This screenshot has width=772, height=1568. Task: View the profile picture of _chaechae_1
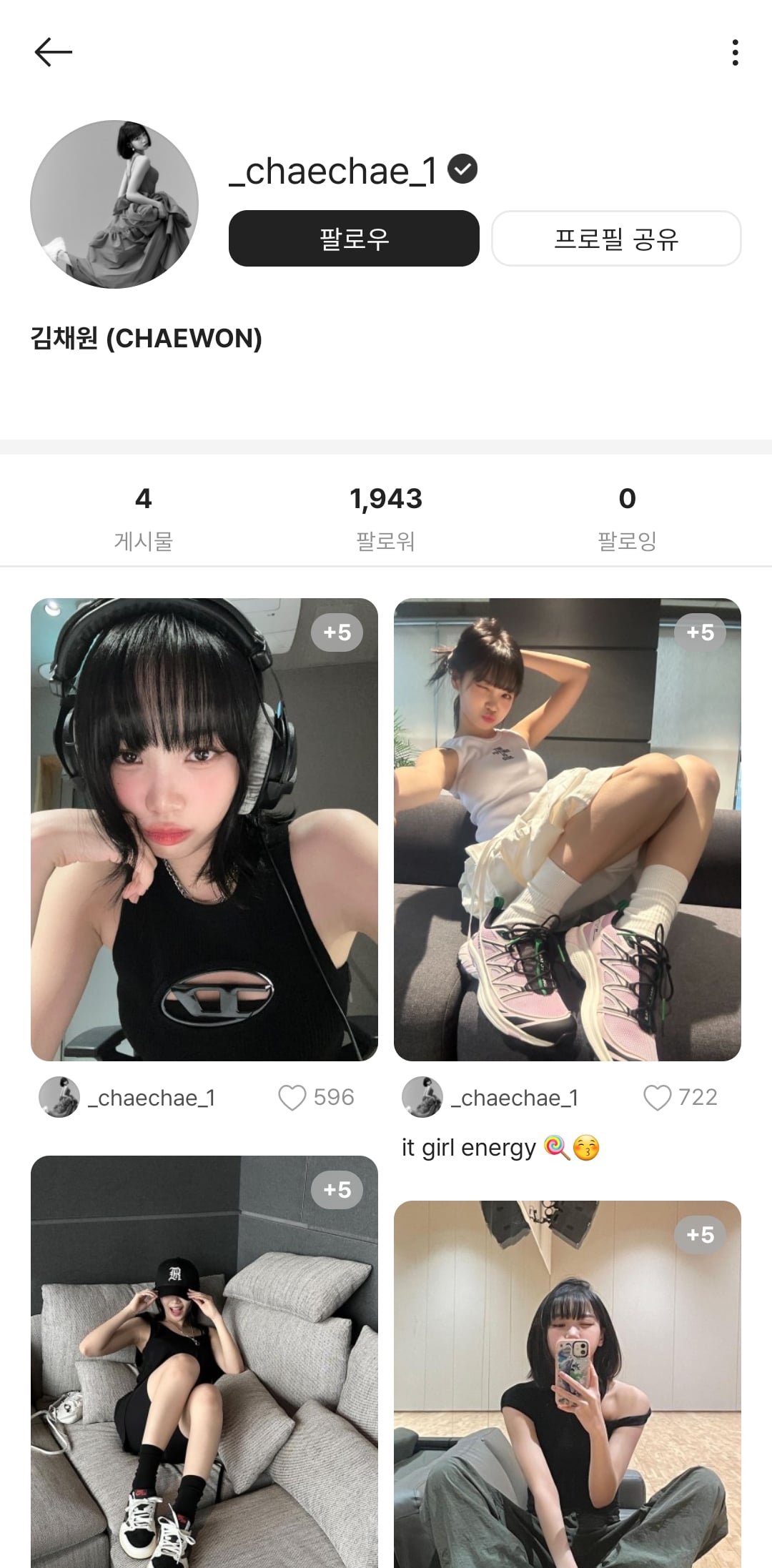tap(114, 204)
